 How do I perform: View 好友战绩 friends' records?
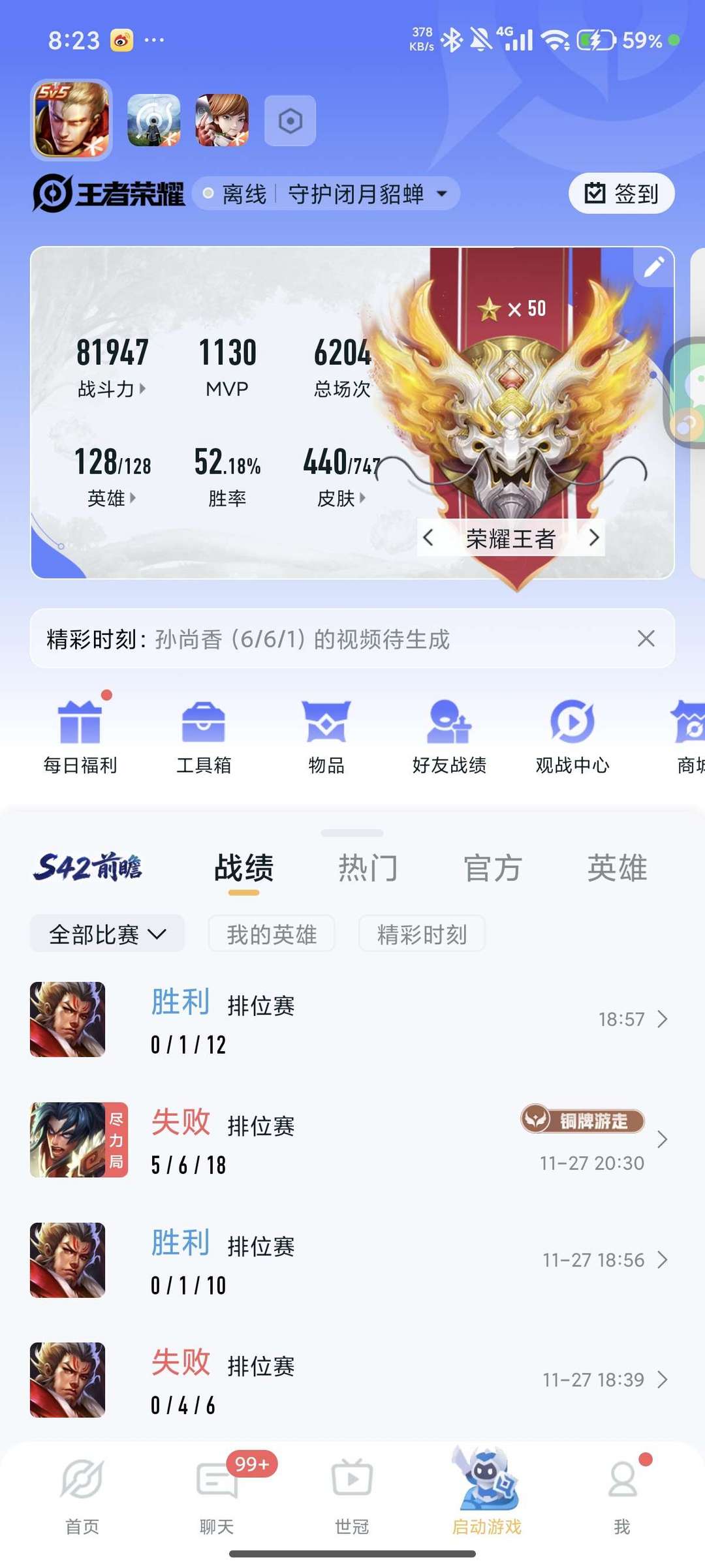tap(449, 737)
